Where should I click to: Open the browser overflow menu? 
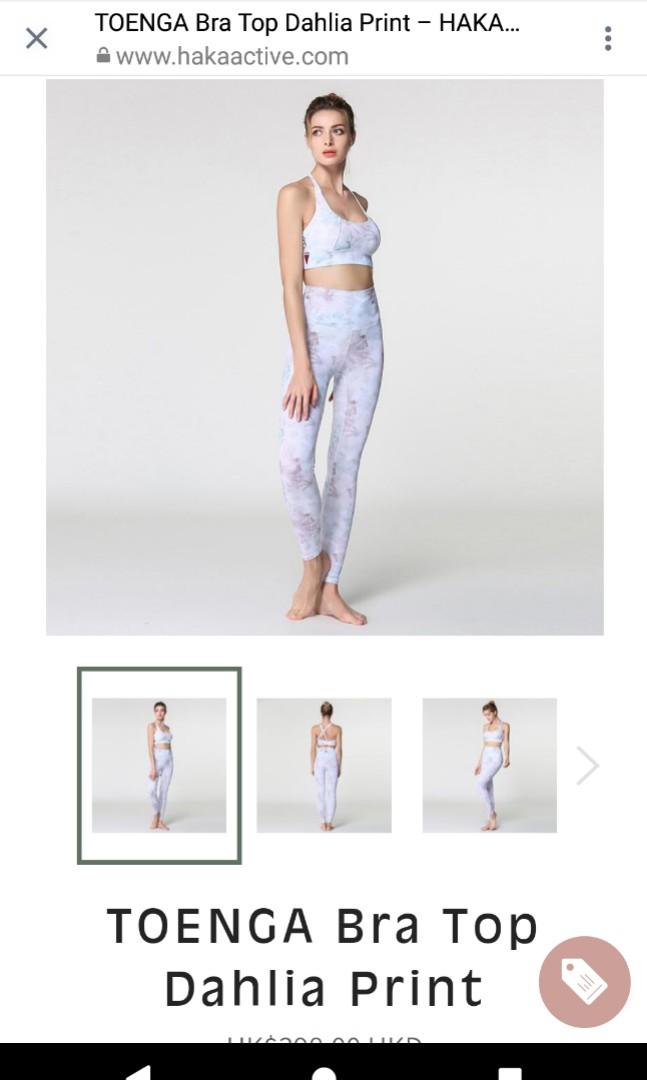[x=608, y=39]
